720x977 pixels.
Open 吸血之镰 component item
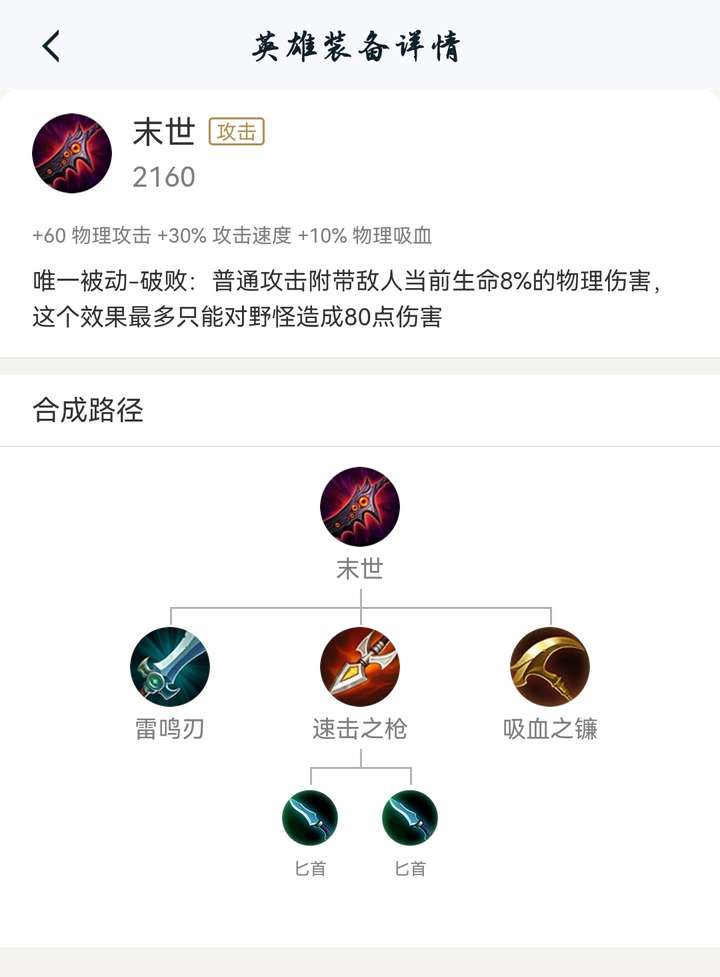click(550, 667)
